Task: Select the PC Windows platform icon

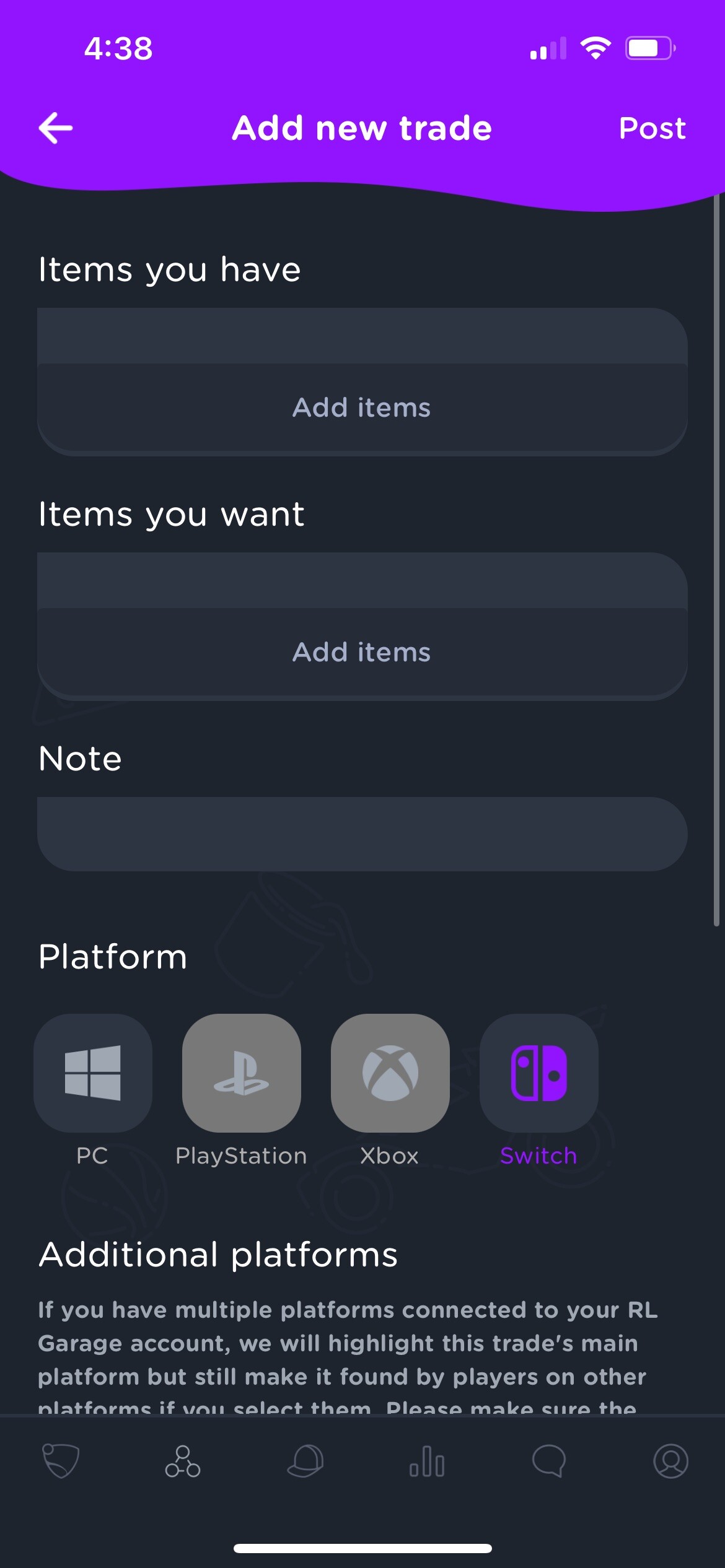Action: point(92,1075)
